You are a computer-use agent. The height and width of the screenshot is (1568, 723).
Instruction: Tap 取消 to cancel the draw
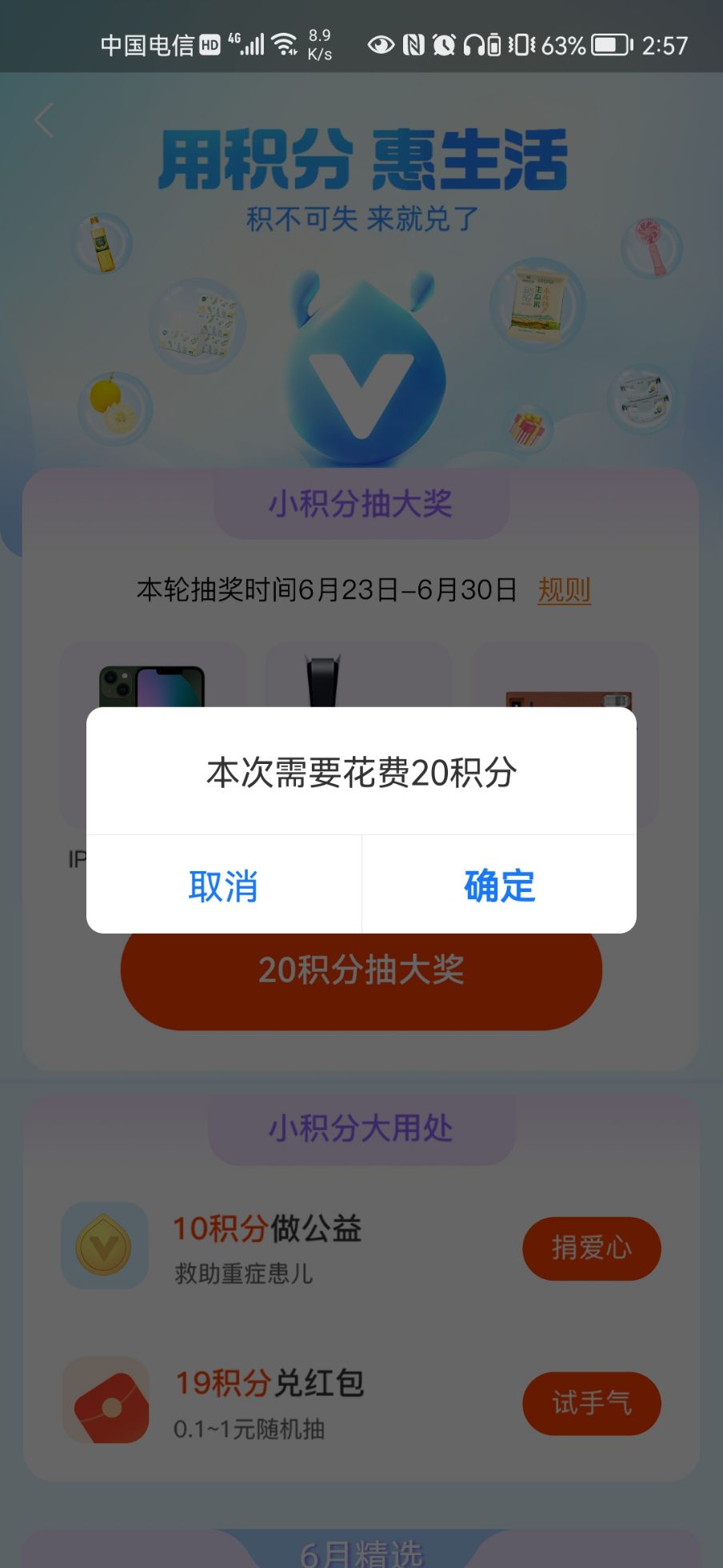(x=223, y=886)
